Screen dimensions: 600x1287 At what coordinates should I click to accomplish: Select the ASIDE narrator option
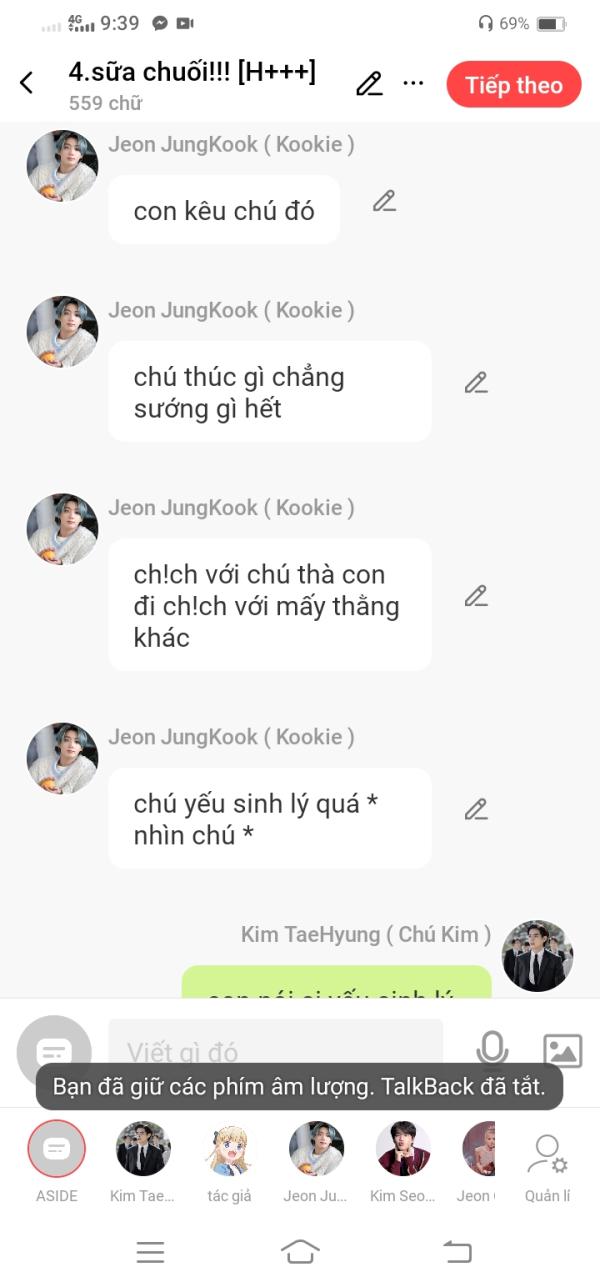(57, 1160)
